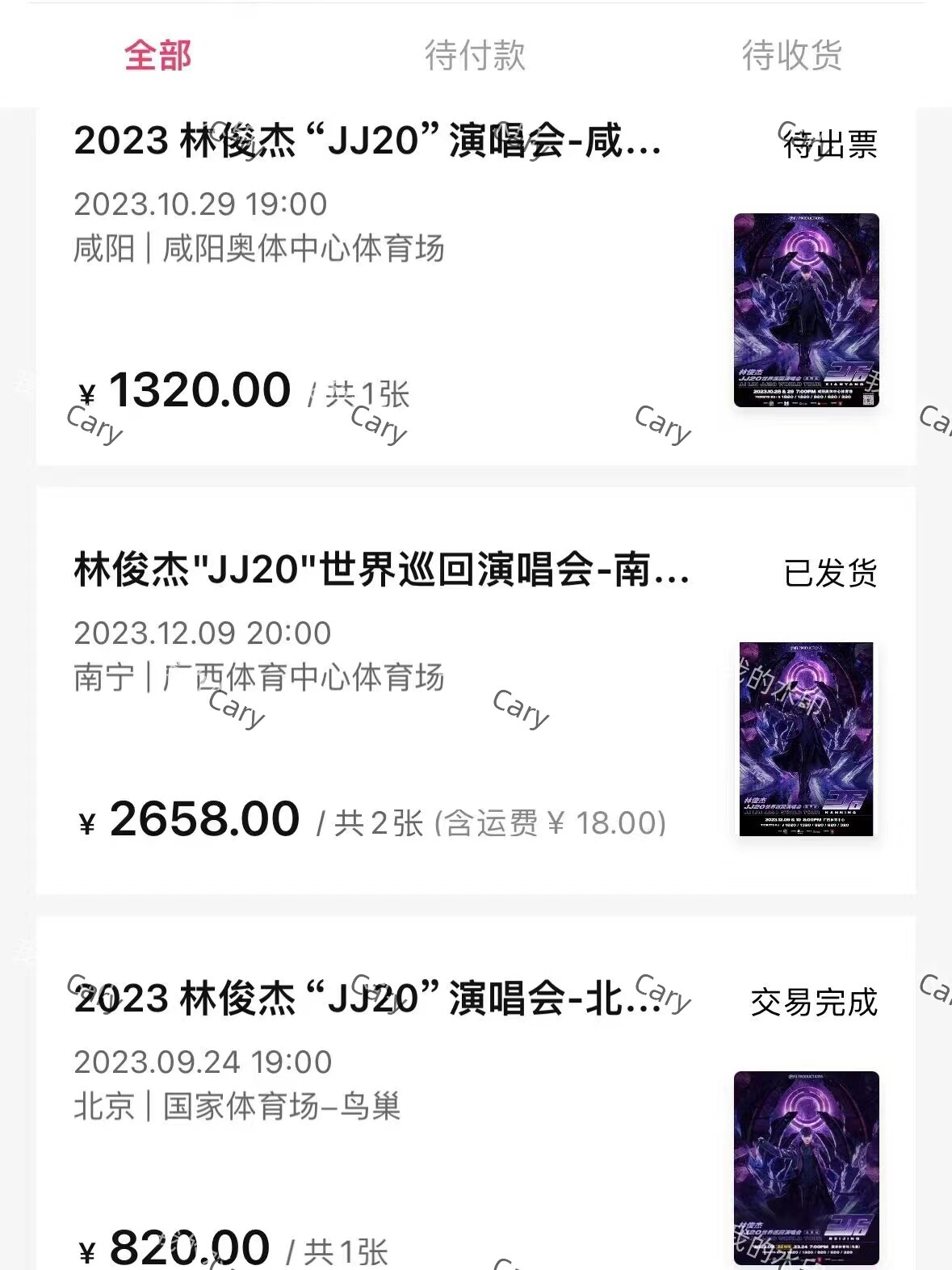Switch to the 待收货 tab
The height and width of the screenshot is (1270, 952).
point(791,56)
